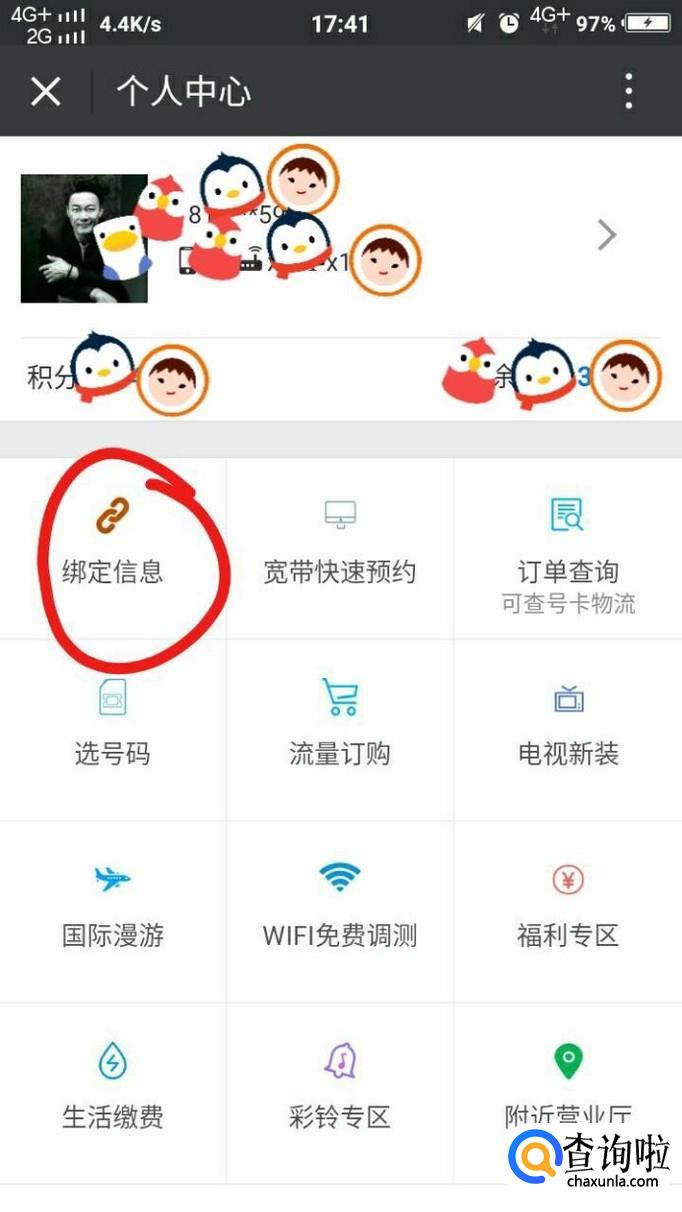Open 流量订购
Screen dimensions: 682x1212
coord(340,730)
